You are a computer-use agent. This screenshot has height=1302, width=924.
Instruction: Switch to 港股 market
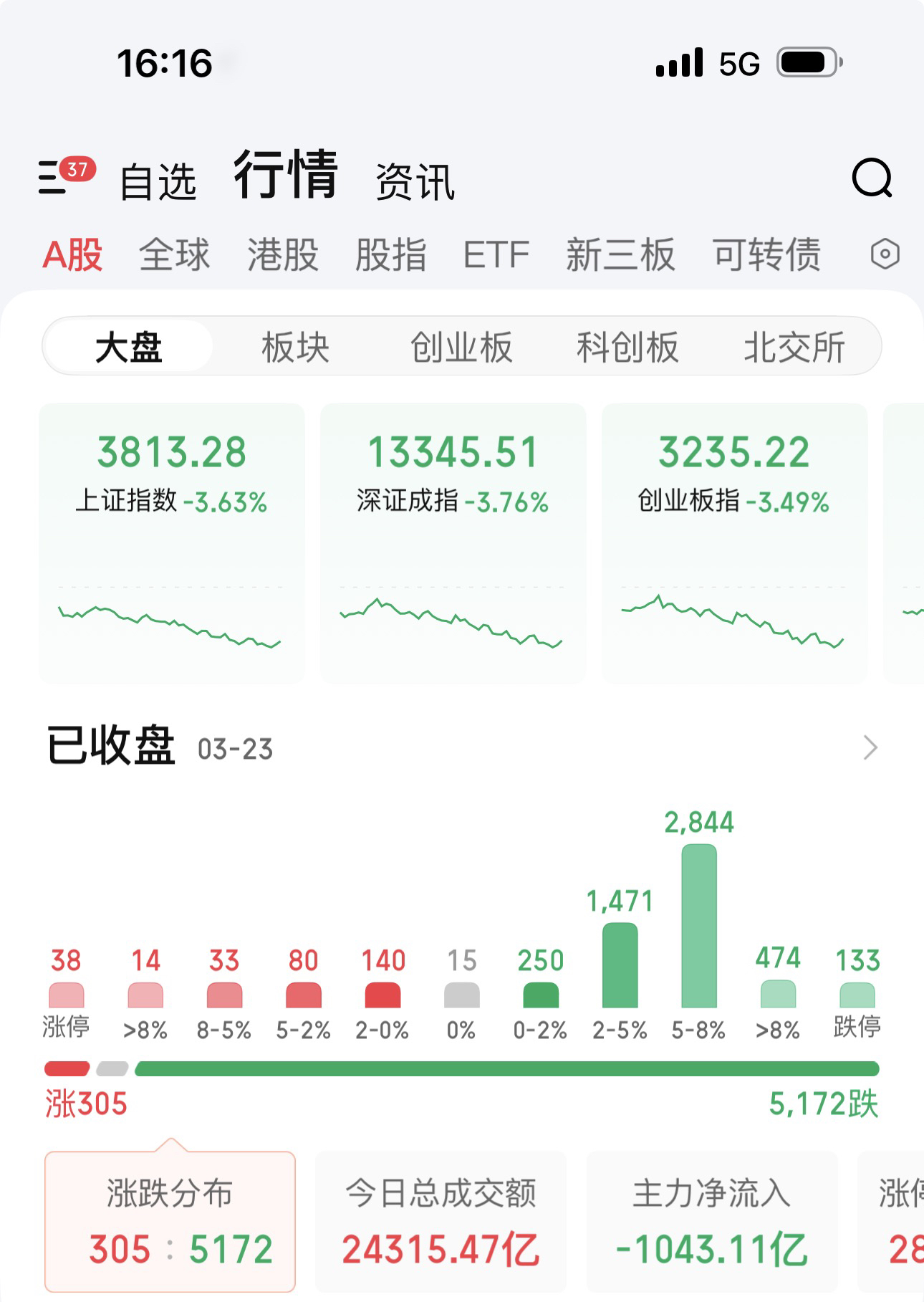click(283, 254)
